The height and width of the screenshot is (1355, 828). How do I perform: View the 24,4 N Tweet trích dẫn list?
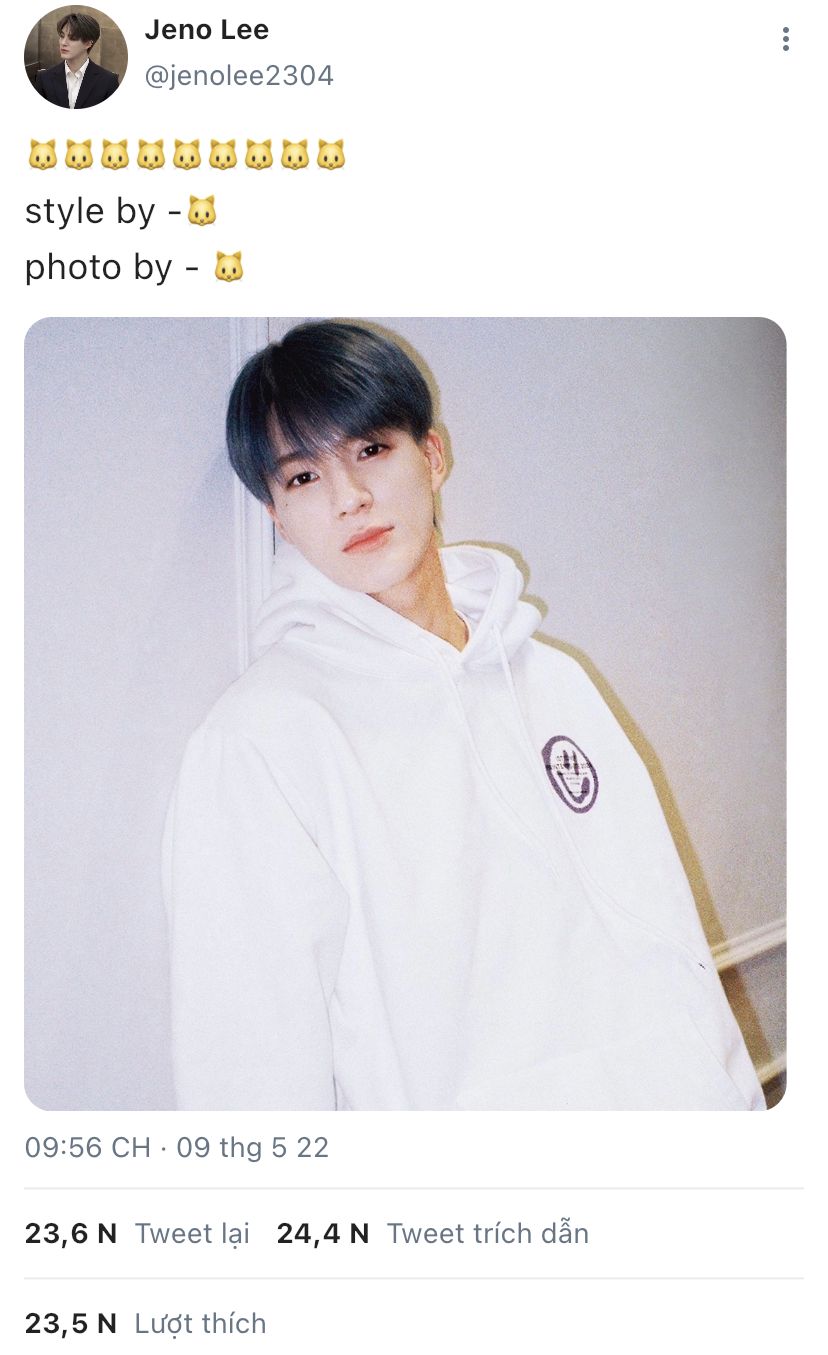(x=433, y=1233)
